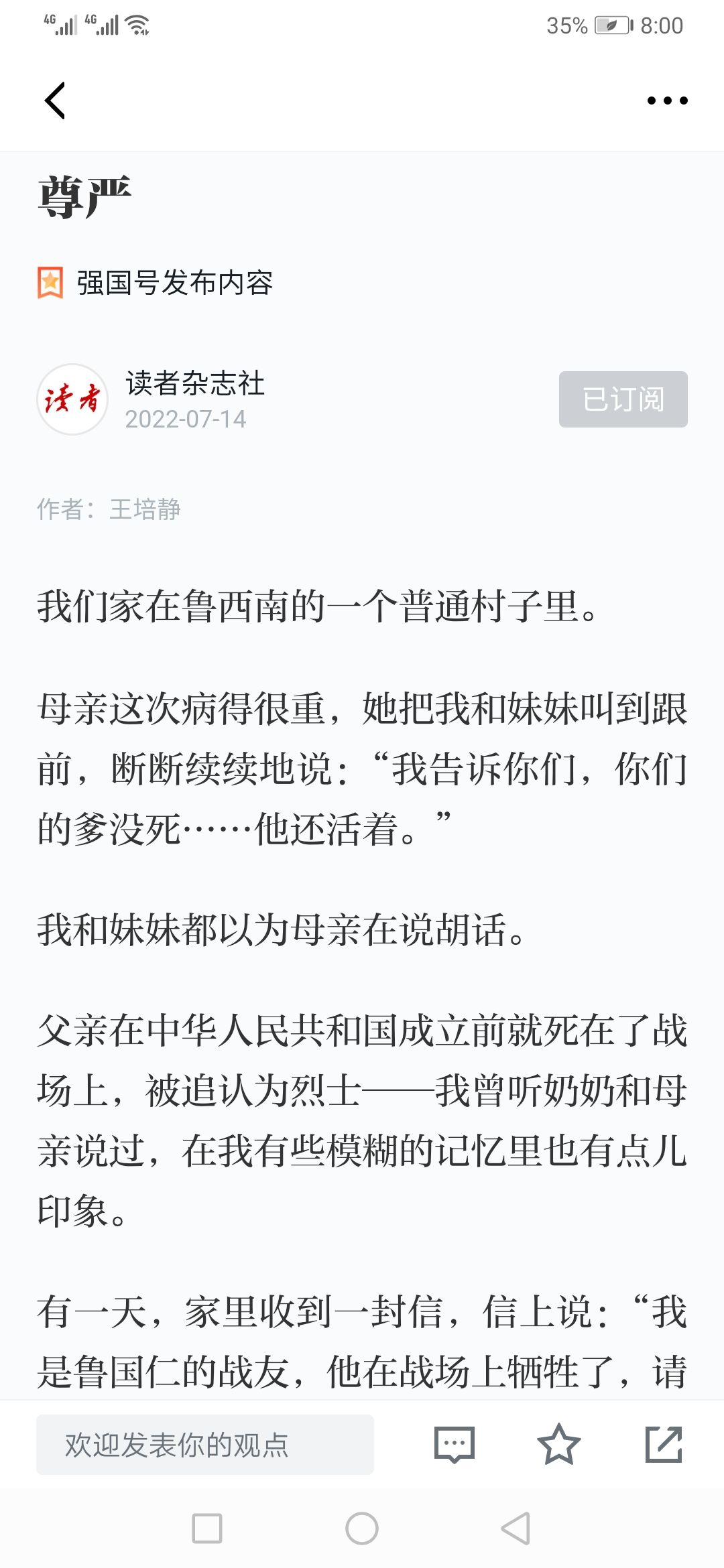Tap the 欢迎发表你的观点 comment field
This screenshot has width=724, height=1568.
point(205,1445)
